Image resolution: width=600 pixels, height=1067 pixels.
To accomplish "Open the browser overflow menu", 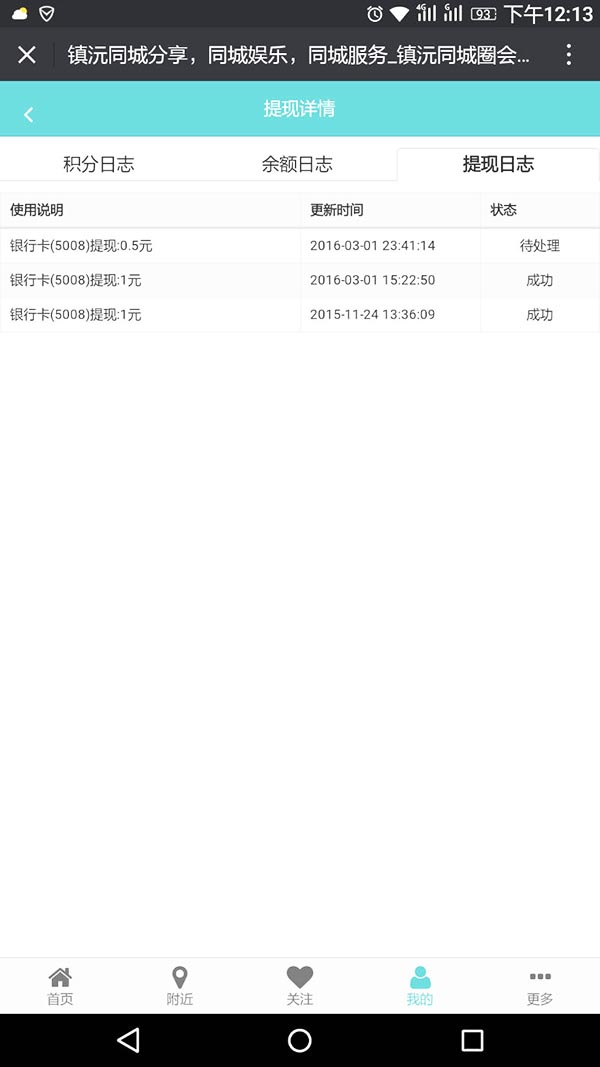I will pos(569,54).
